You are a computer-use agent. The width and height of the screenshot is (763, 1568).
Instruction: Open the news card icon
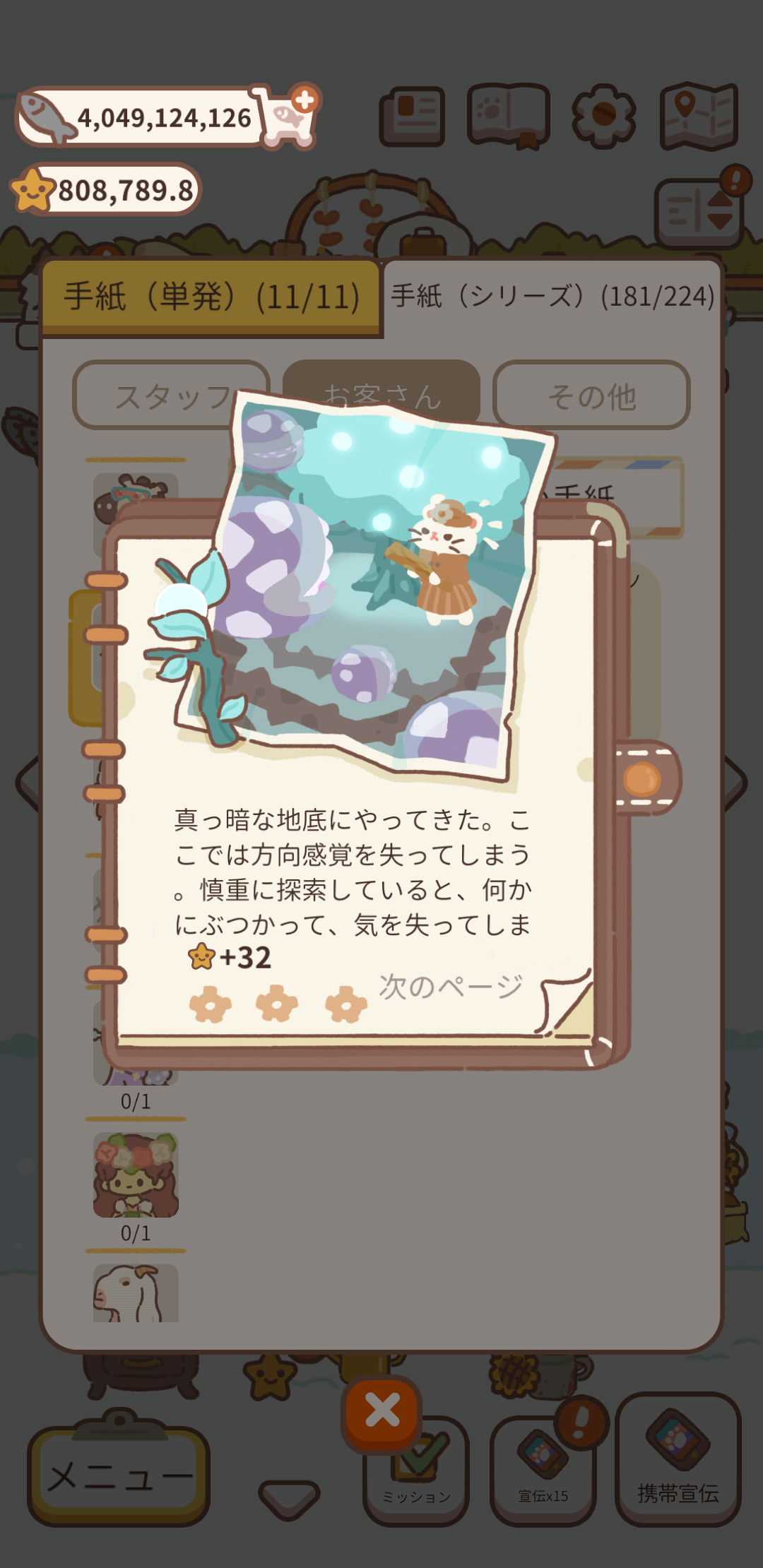(413, 117)
